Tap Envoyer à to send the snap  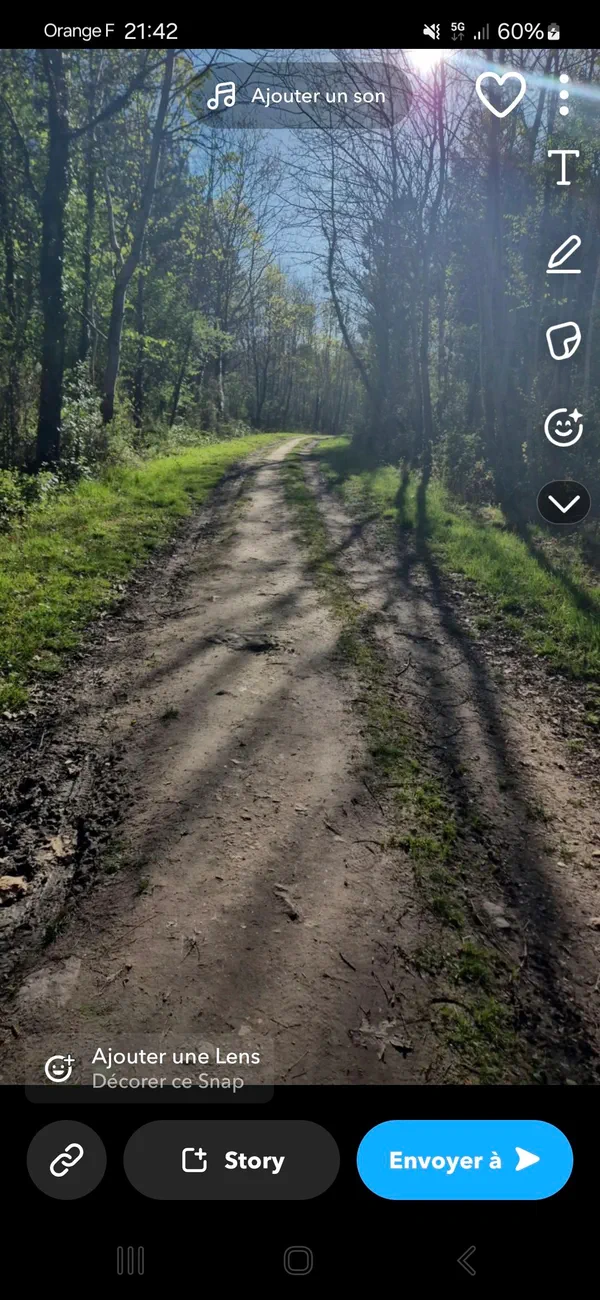click(464, 1160)
